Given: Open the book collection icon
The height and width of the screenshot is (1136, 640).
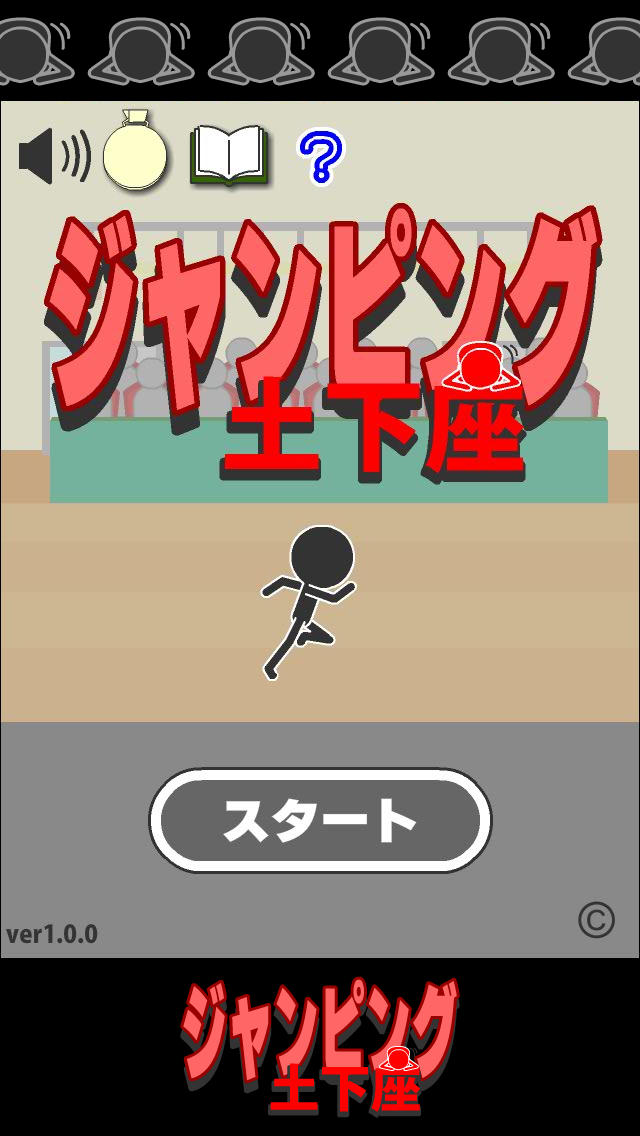Looking at the screenshot, I should [230, 156].
